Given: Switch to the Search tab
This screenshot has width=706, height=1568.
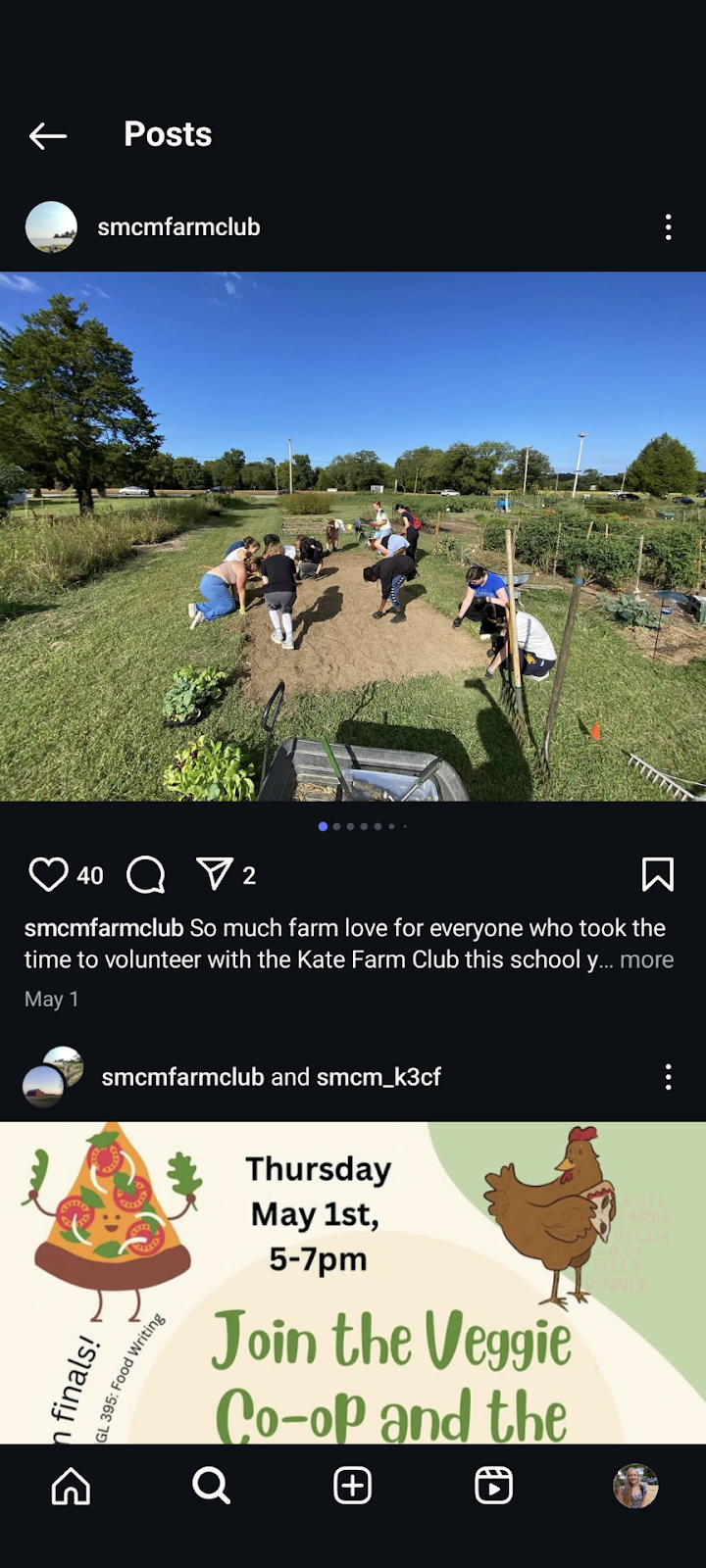Looking at the screenshot, I should (211, 1486).
